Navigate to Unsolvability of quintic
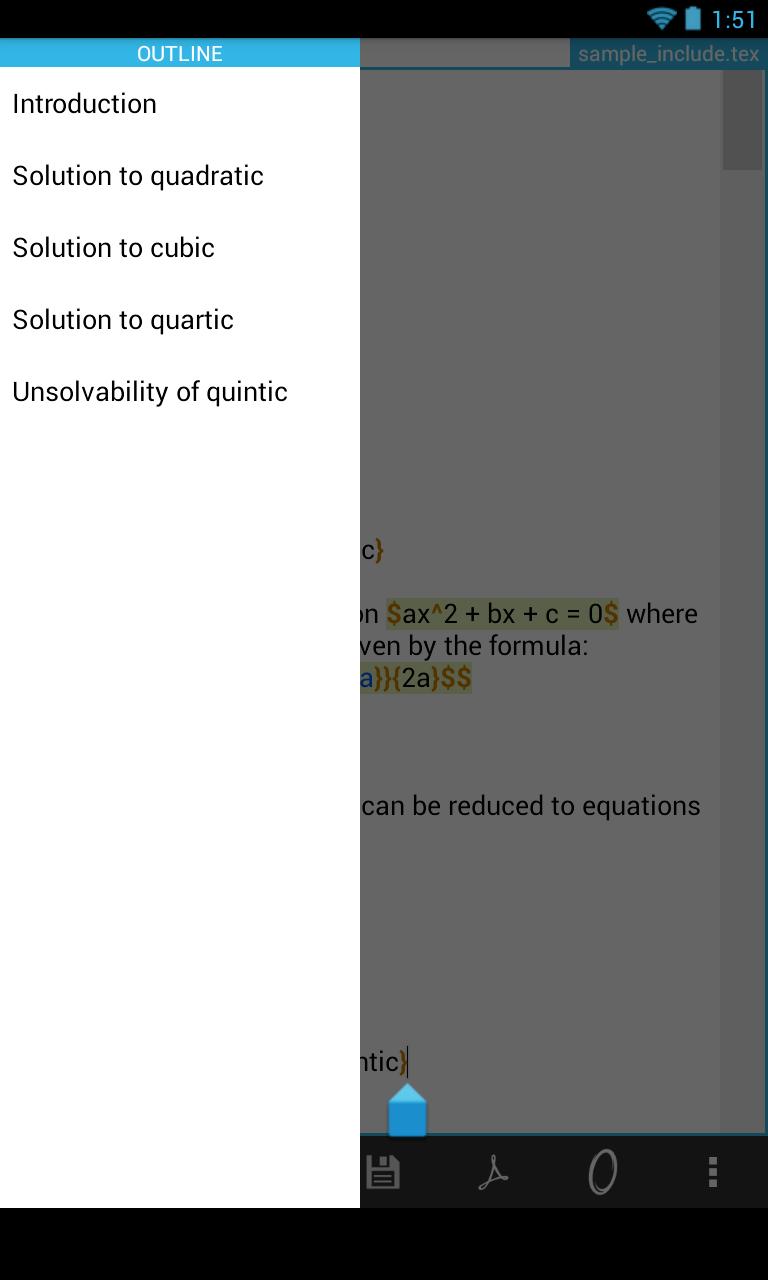 coord(150,392)
